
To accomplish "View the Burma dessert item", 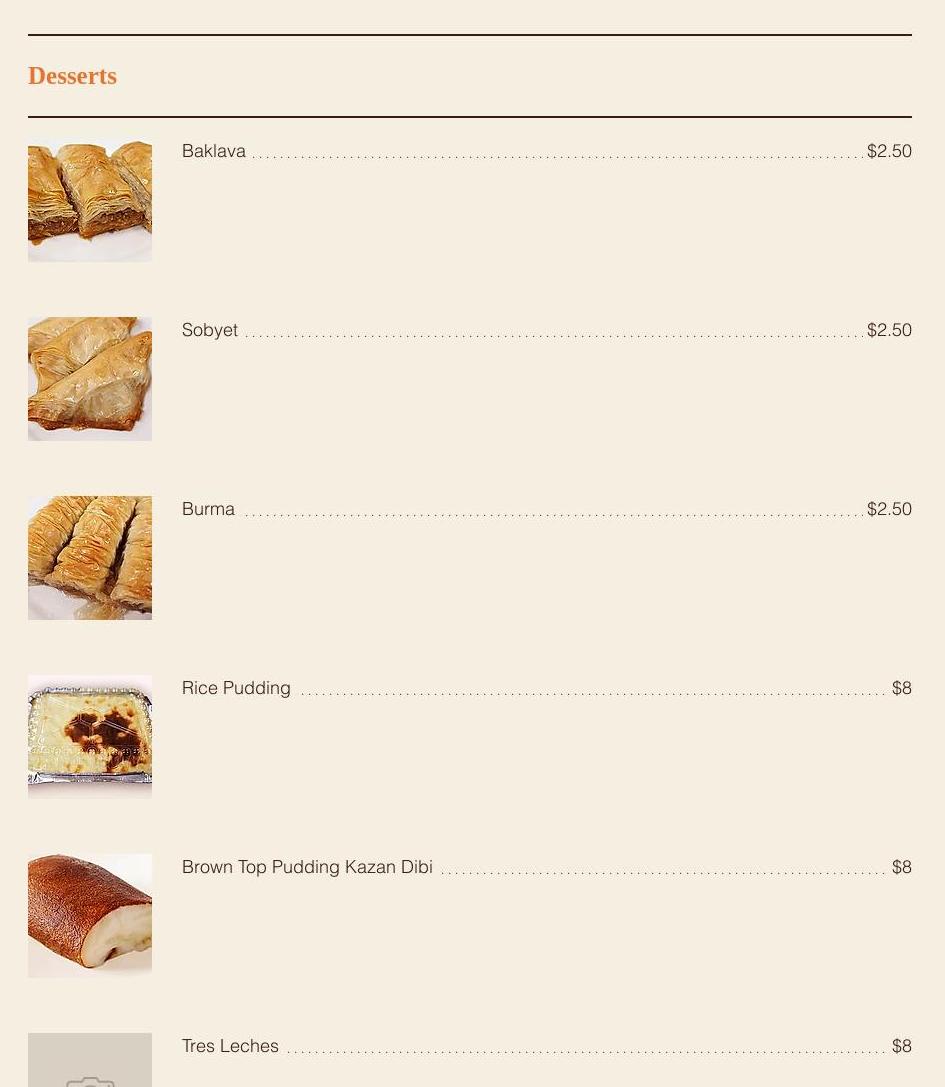I will (208, 509).
